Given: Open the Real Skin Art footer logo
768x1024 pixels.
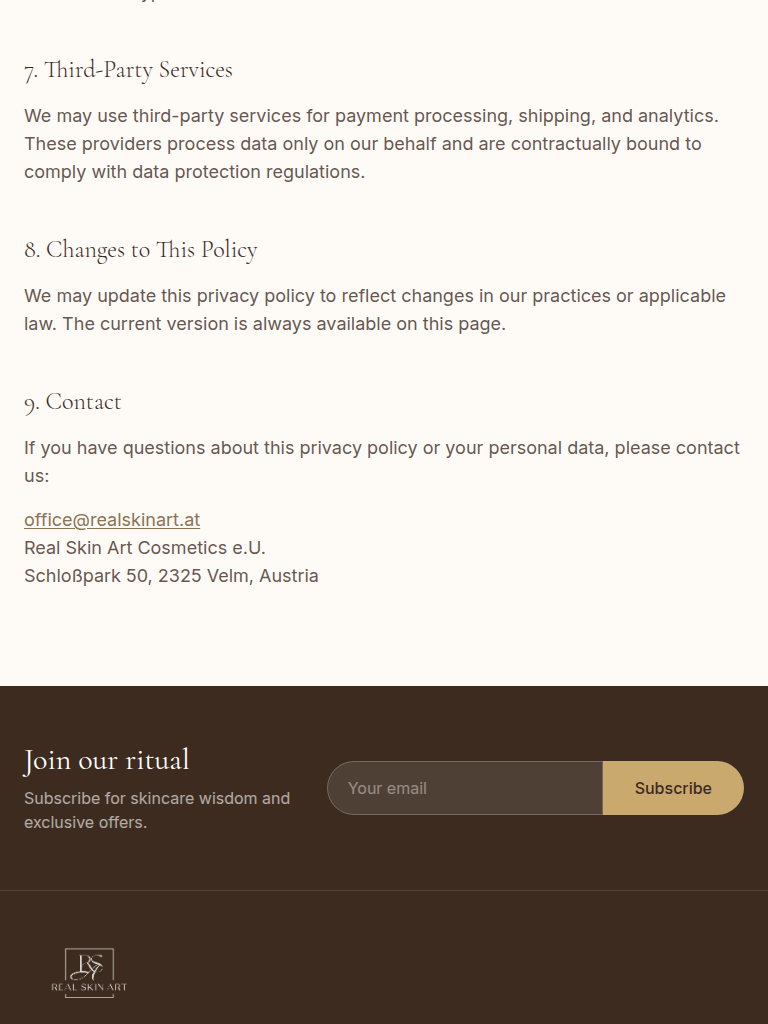Looking at the screenshot, I should [89, 973].
